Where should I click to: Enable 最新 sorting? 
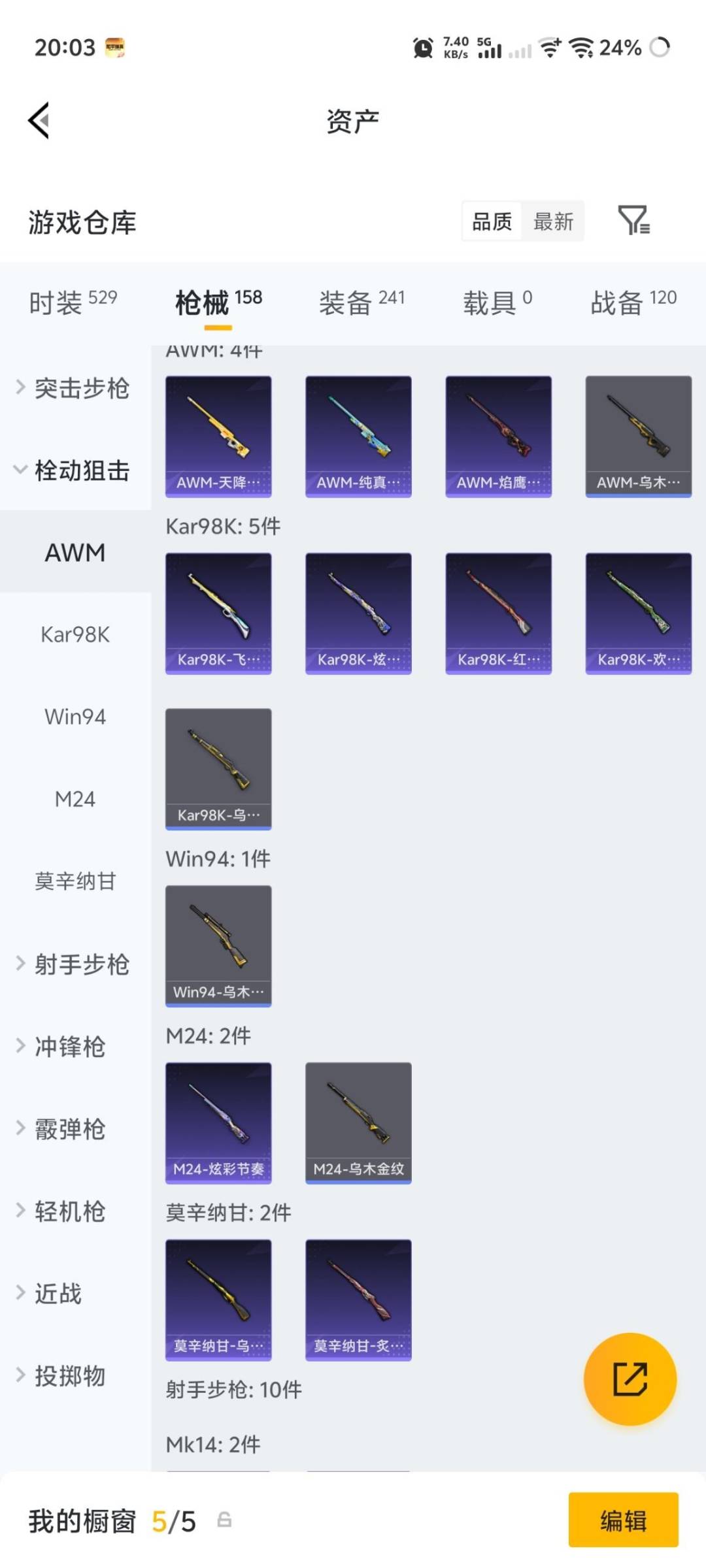(553, 221)
